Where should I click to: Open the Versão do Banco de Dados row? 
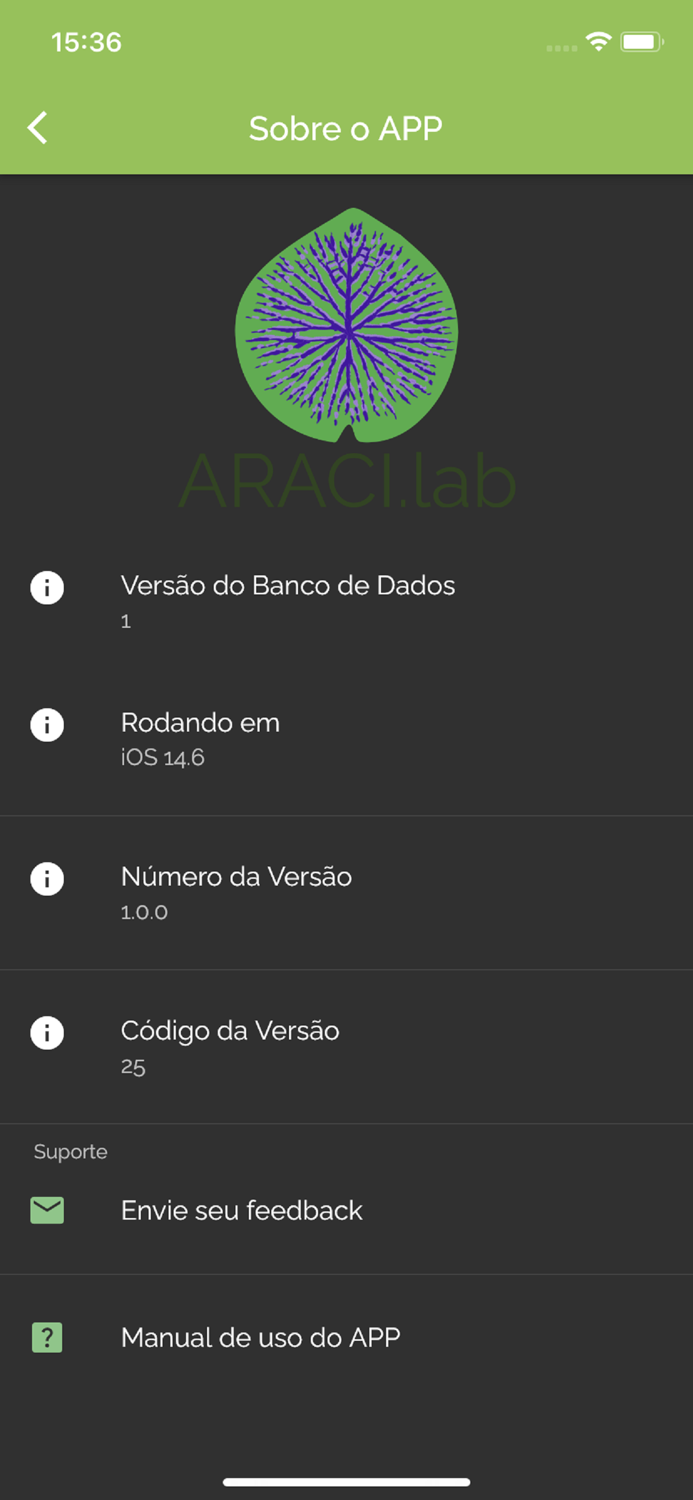tap(346, 602)
